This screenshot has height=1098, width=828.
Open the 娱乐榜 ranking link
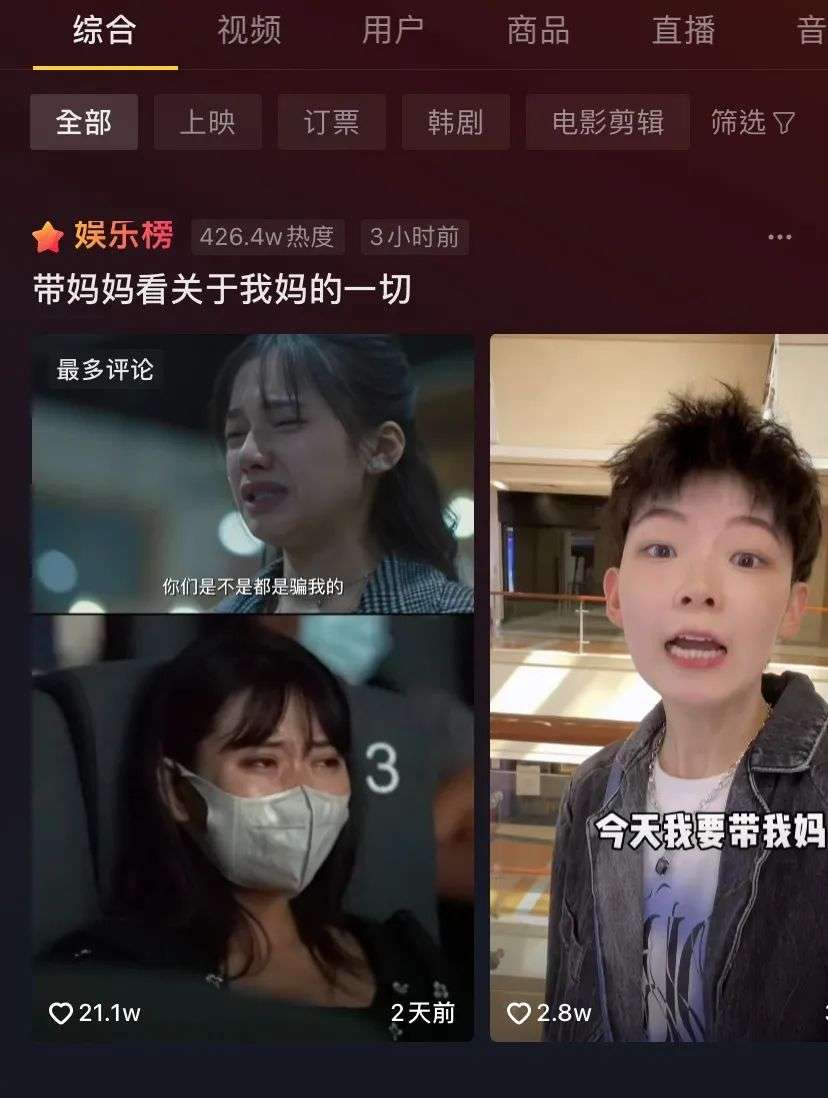[103, 237]
